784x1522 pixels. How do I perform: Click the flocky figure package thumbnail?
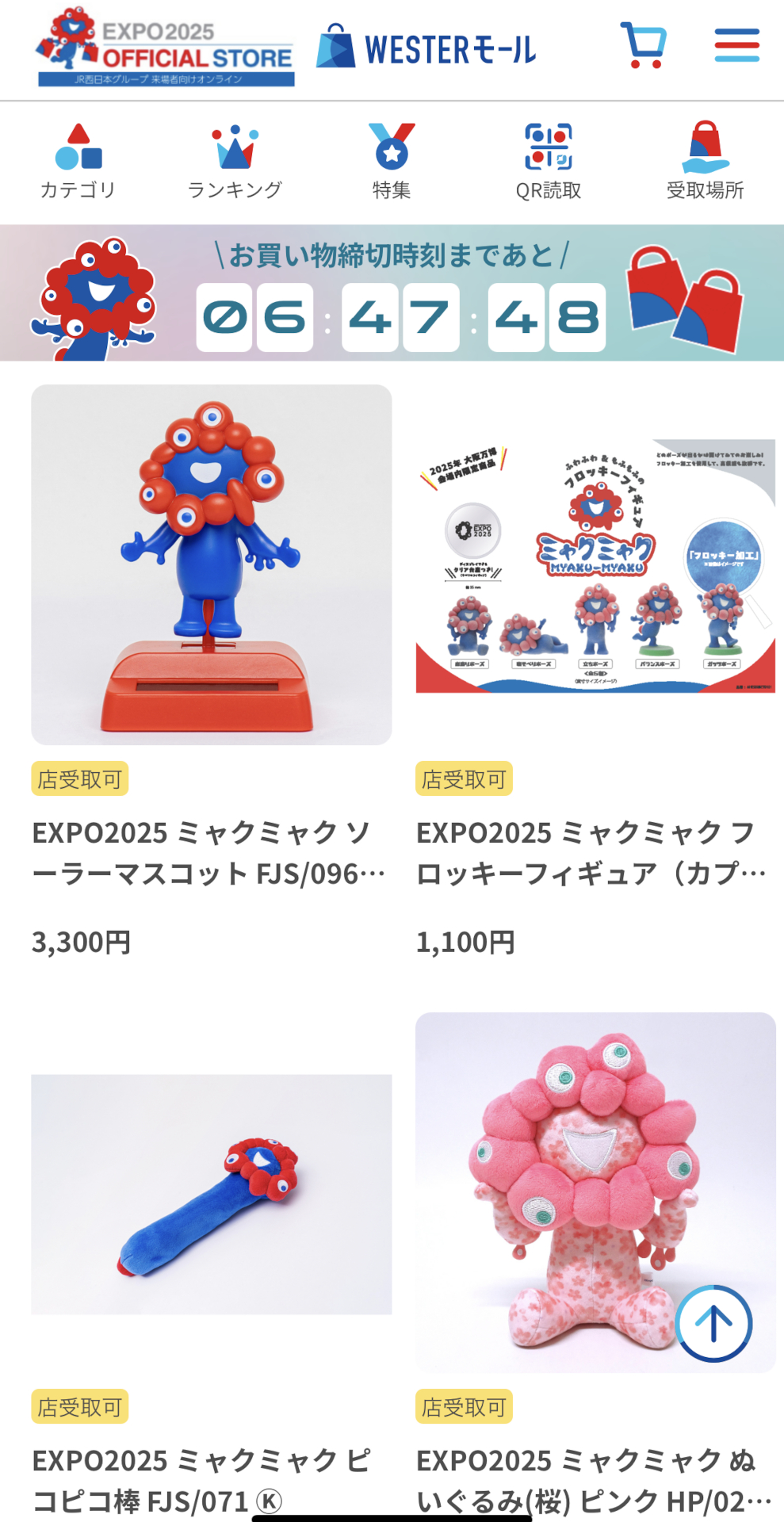tap(588, 569)
